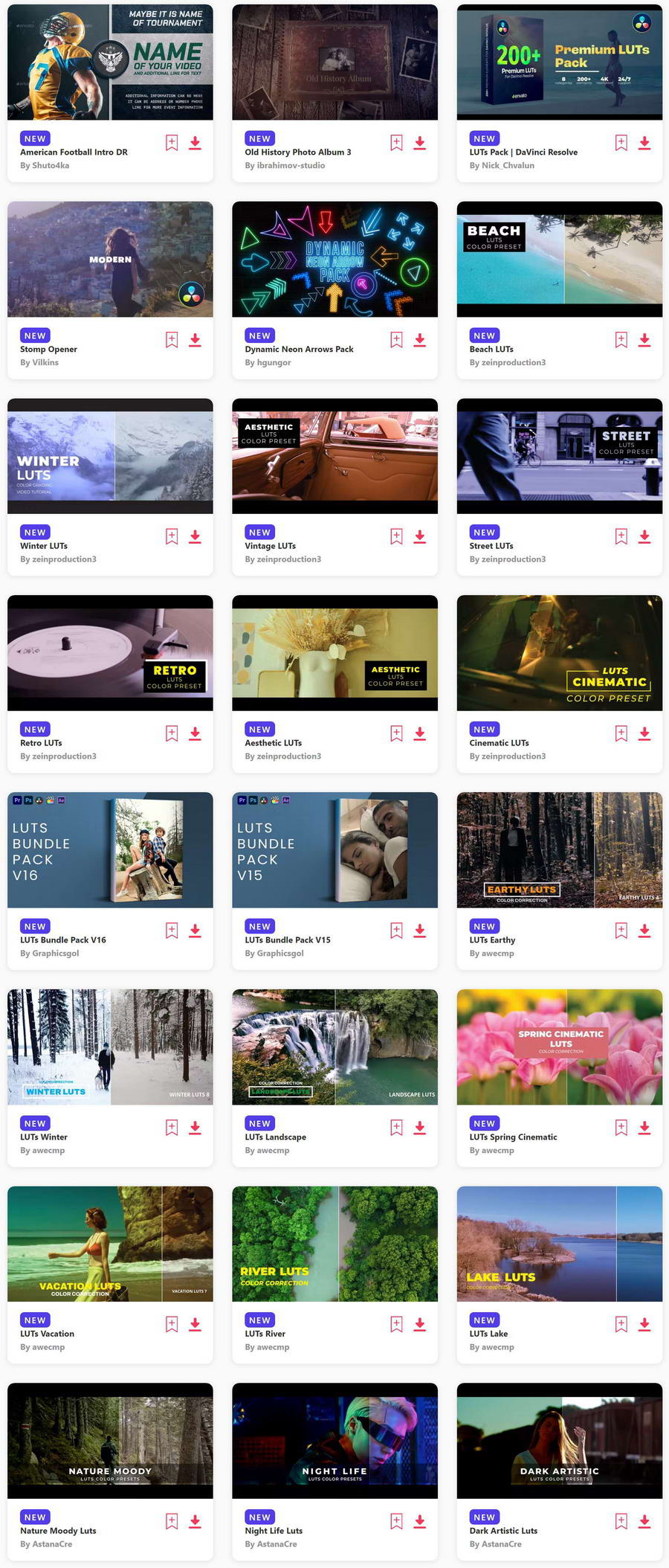Bookmark the Beach LUTs item
The image size is (669, 1568).
click(x=621, y=340)
